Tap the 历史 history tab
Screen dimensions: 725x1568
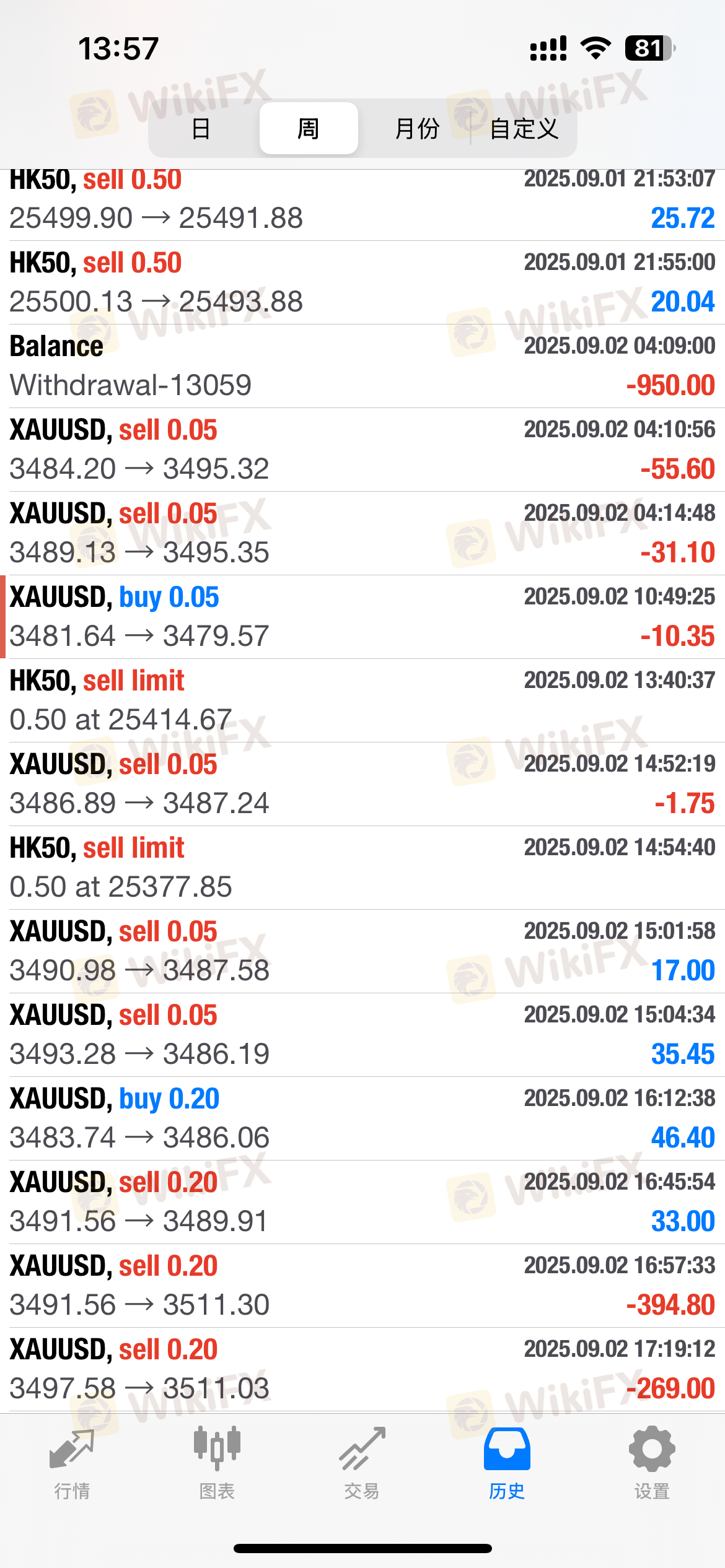coord(507,1464)
